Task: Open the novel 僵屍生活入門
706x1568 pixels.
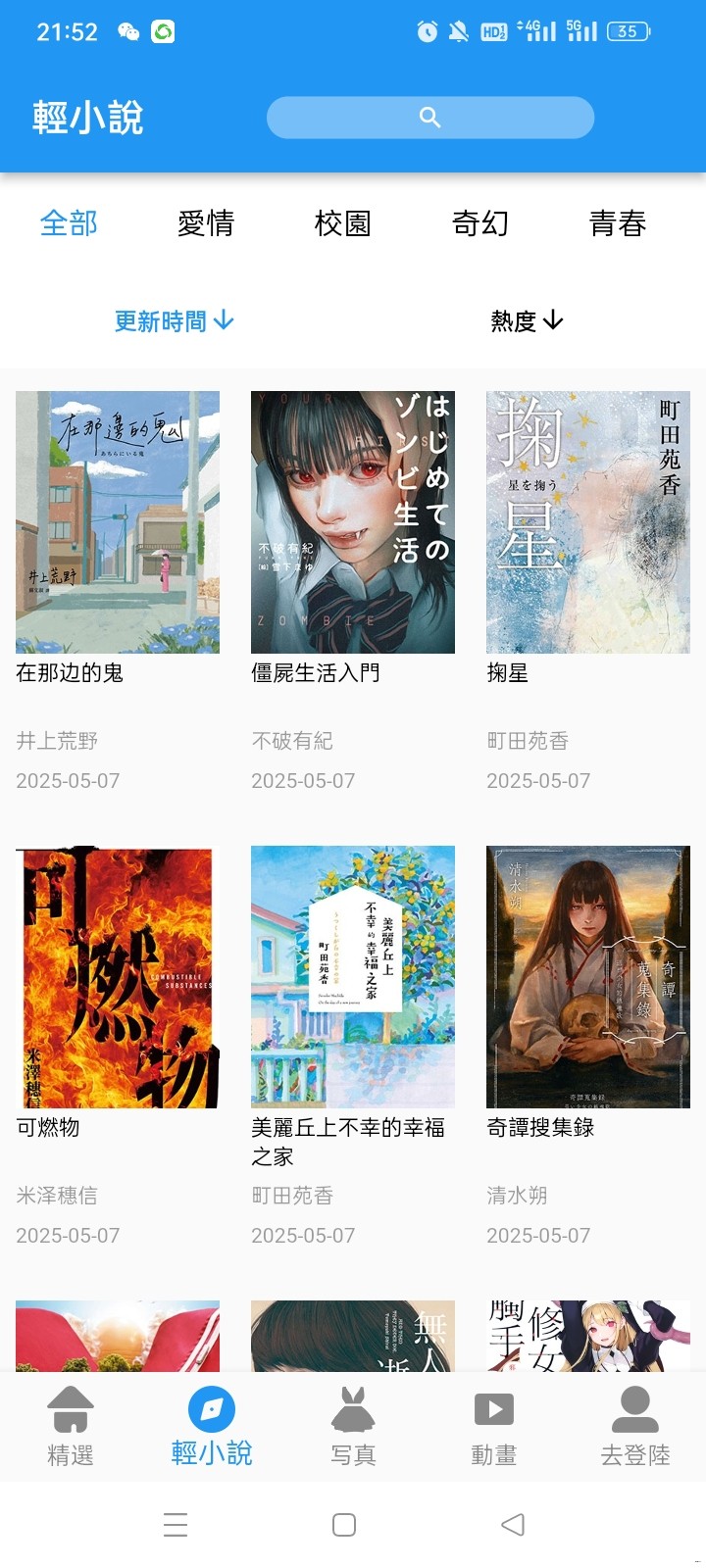Action: (353, 522)
